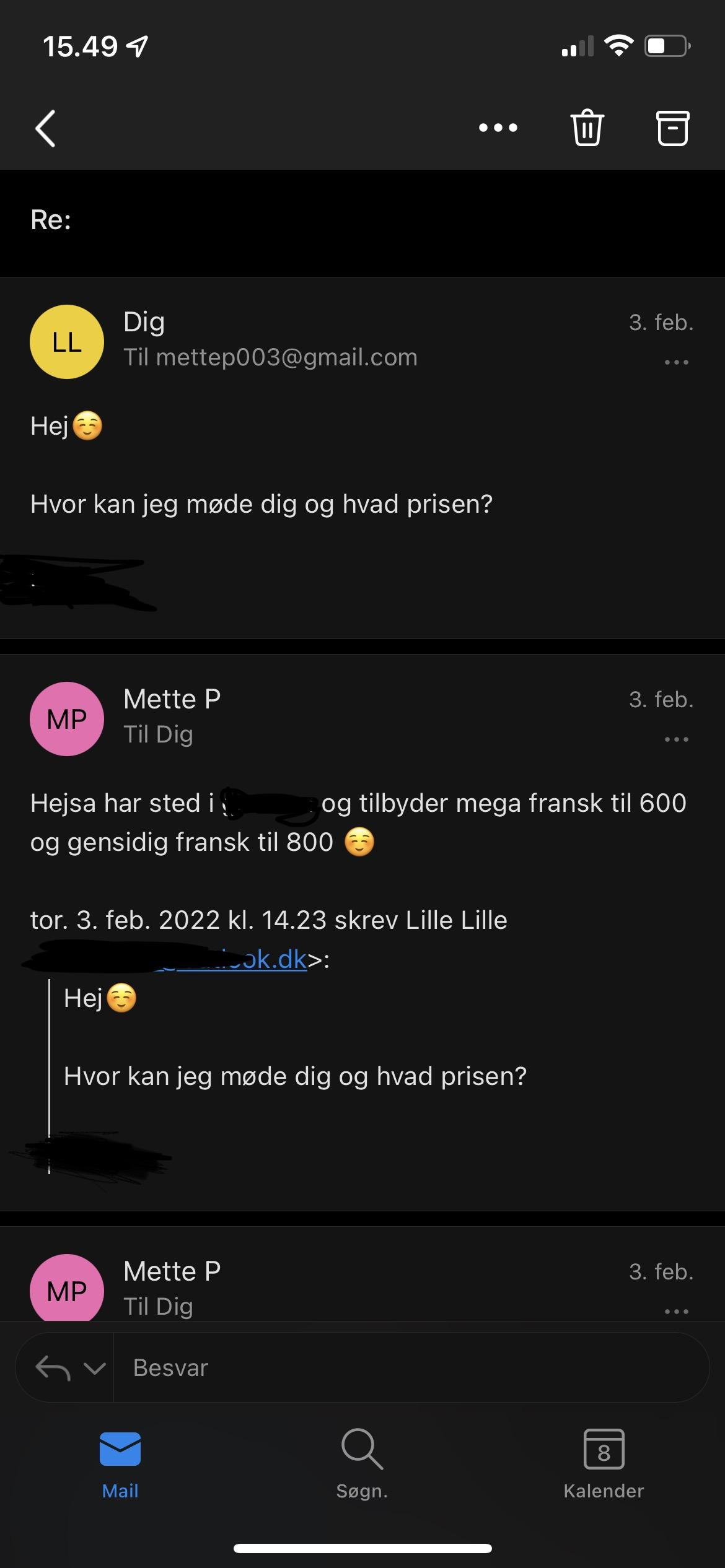Switch to the Kalender tab
The width and height of the screenshot is (725, 1568).
point(604,1464)
